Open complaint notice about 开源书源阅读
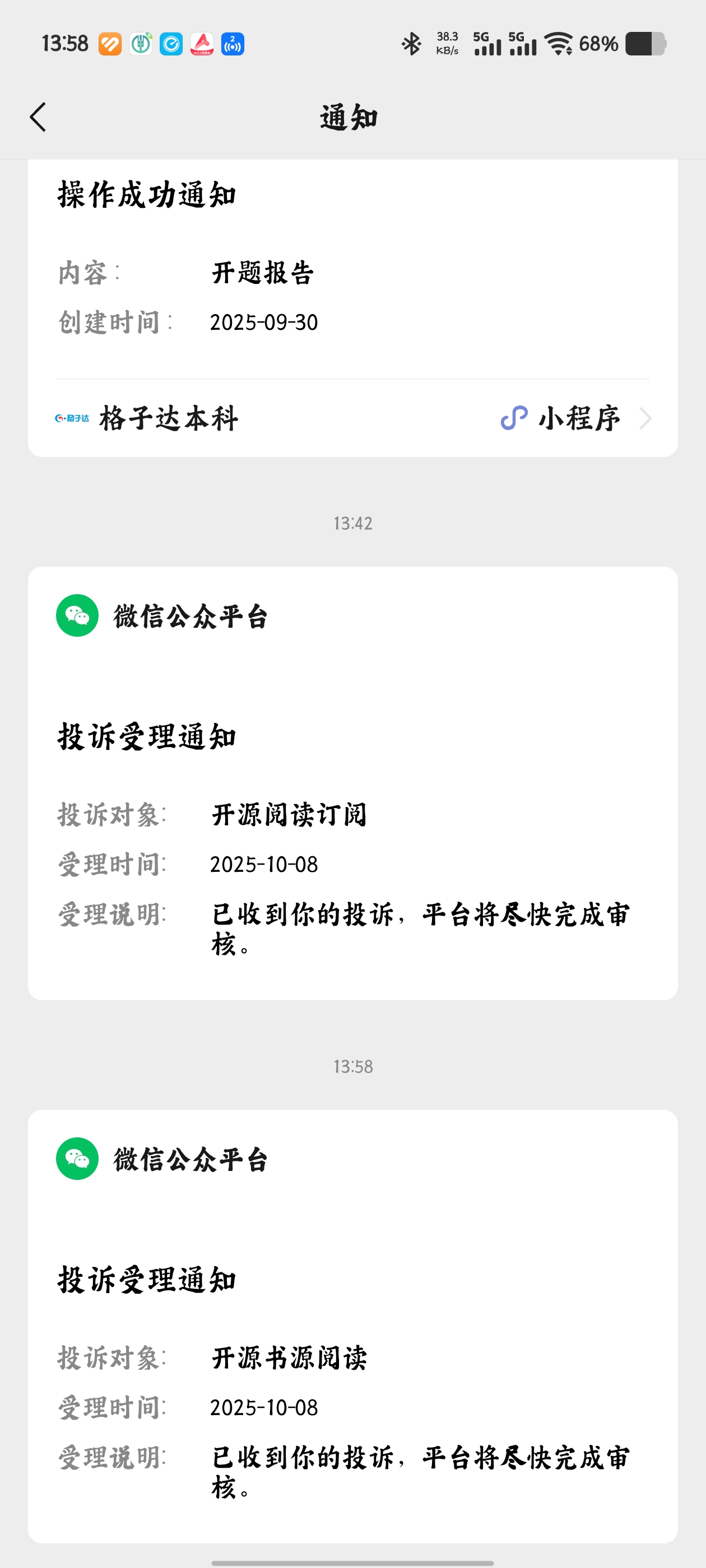Screen dimensions: 706x1568 click(x=352, y=1357)
